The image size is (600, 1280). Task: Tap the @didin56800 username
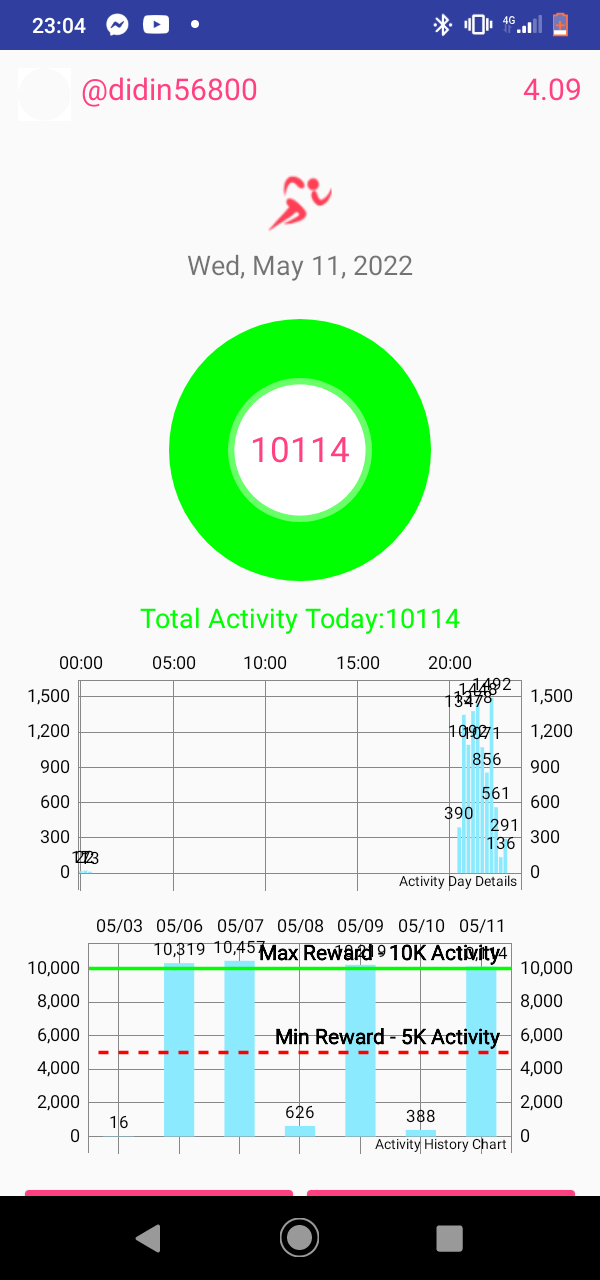tap(169, 90)
